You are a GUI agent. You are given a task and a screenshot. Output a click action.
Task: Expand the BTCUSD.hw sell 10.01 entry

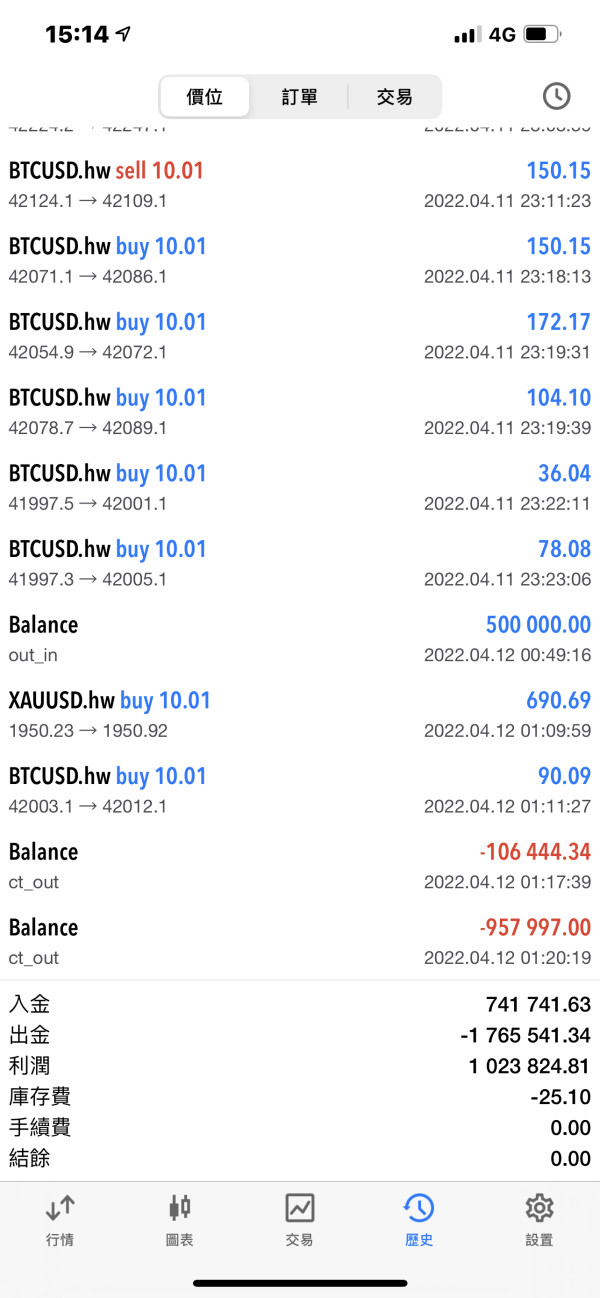pos(300,184)
